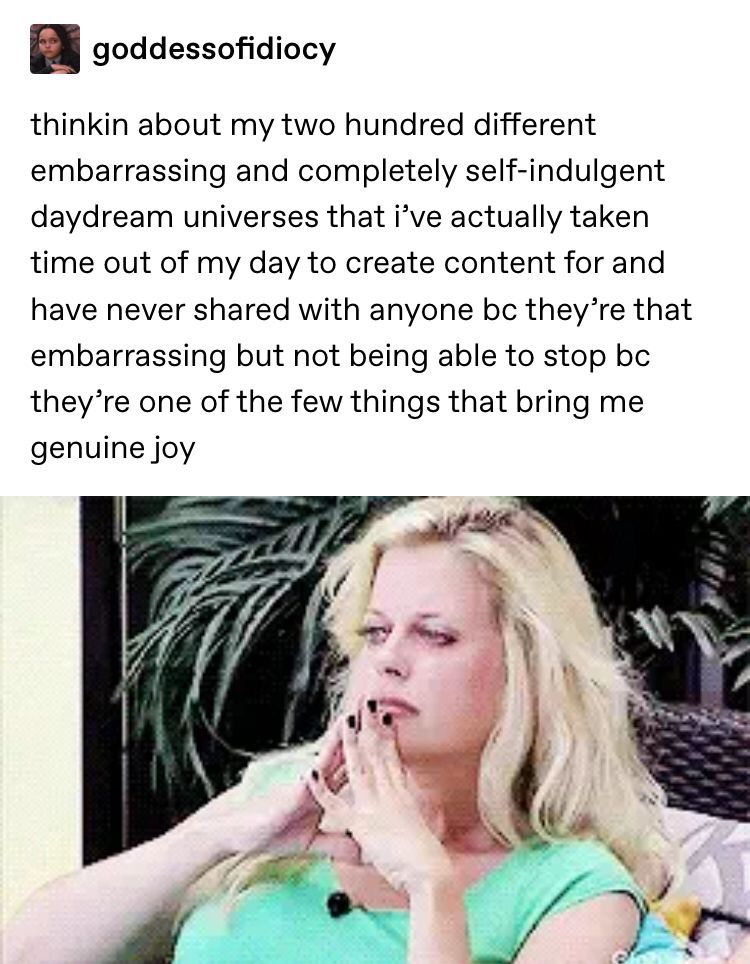Open goddessofidiocy's profile avatar
The width and height of the screenshot is (750, 964).
click(54, 49)
